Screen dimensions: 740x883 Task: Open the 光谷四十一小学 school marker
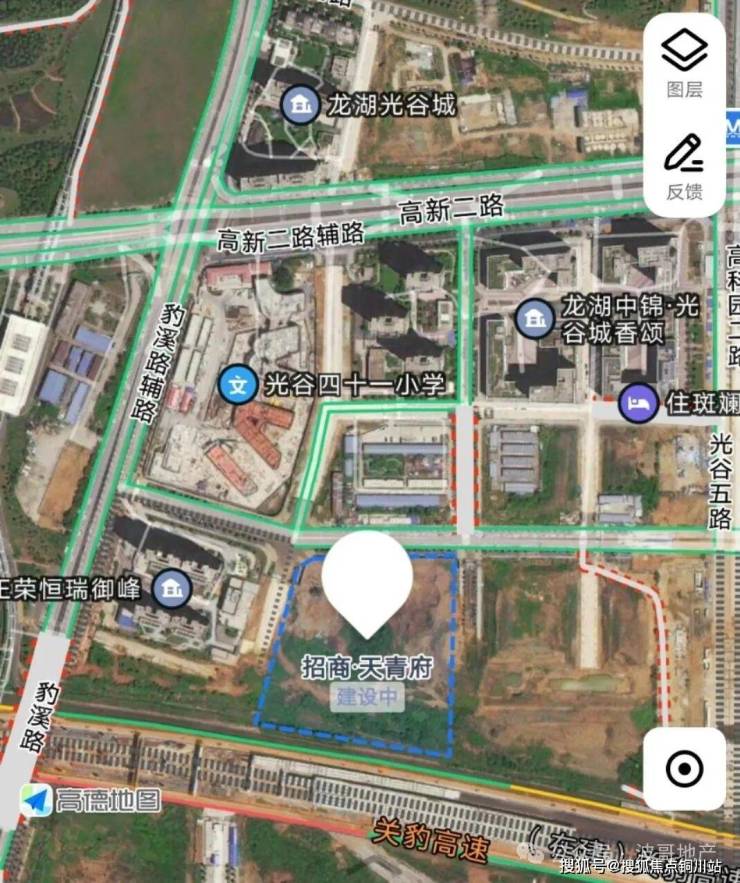point(238,385)
